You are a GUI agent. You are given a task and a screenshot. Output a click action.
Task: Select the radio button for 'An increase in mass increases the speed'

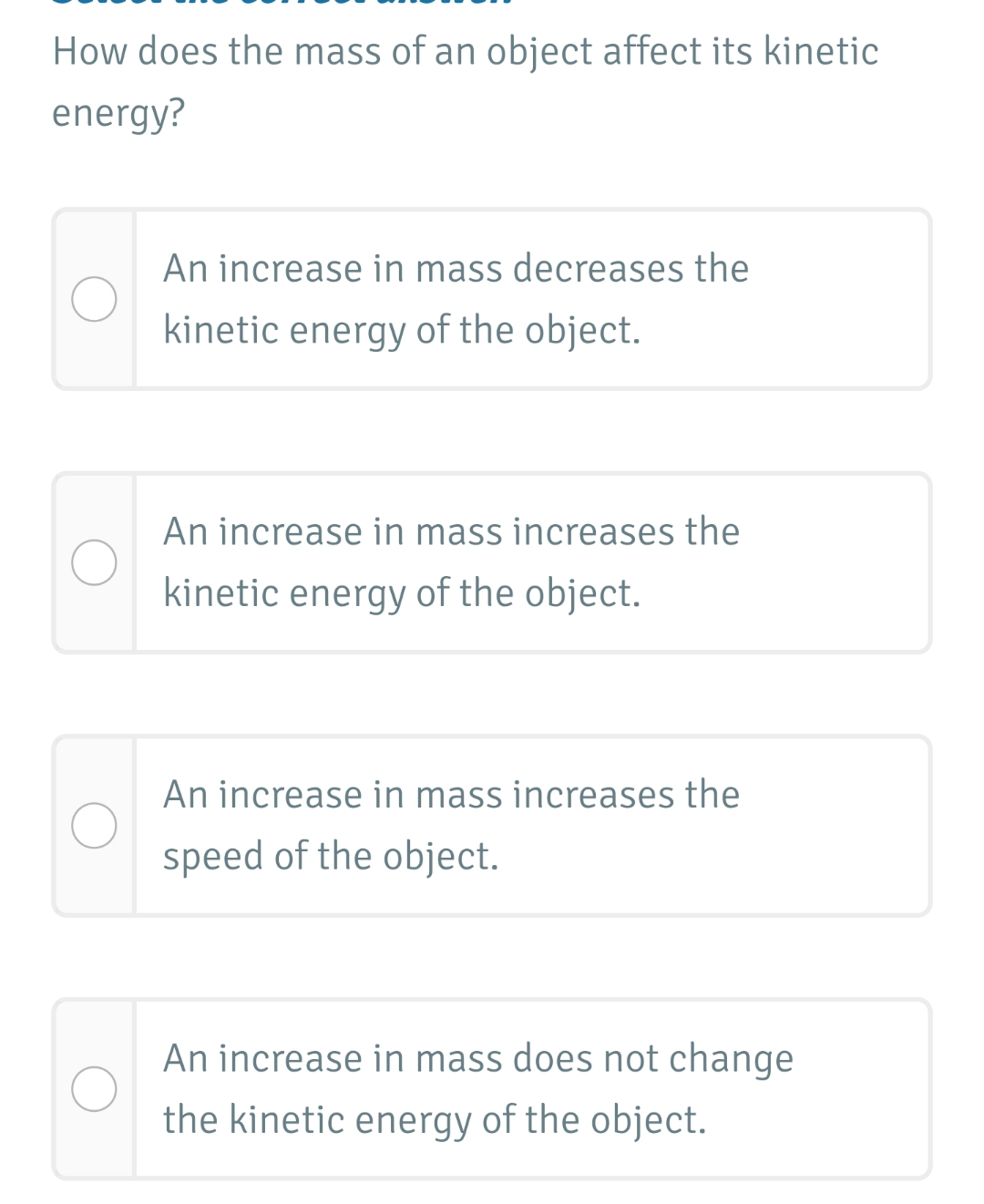pos(95,826)
